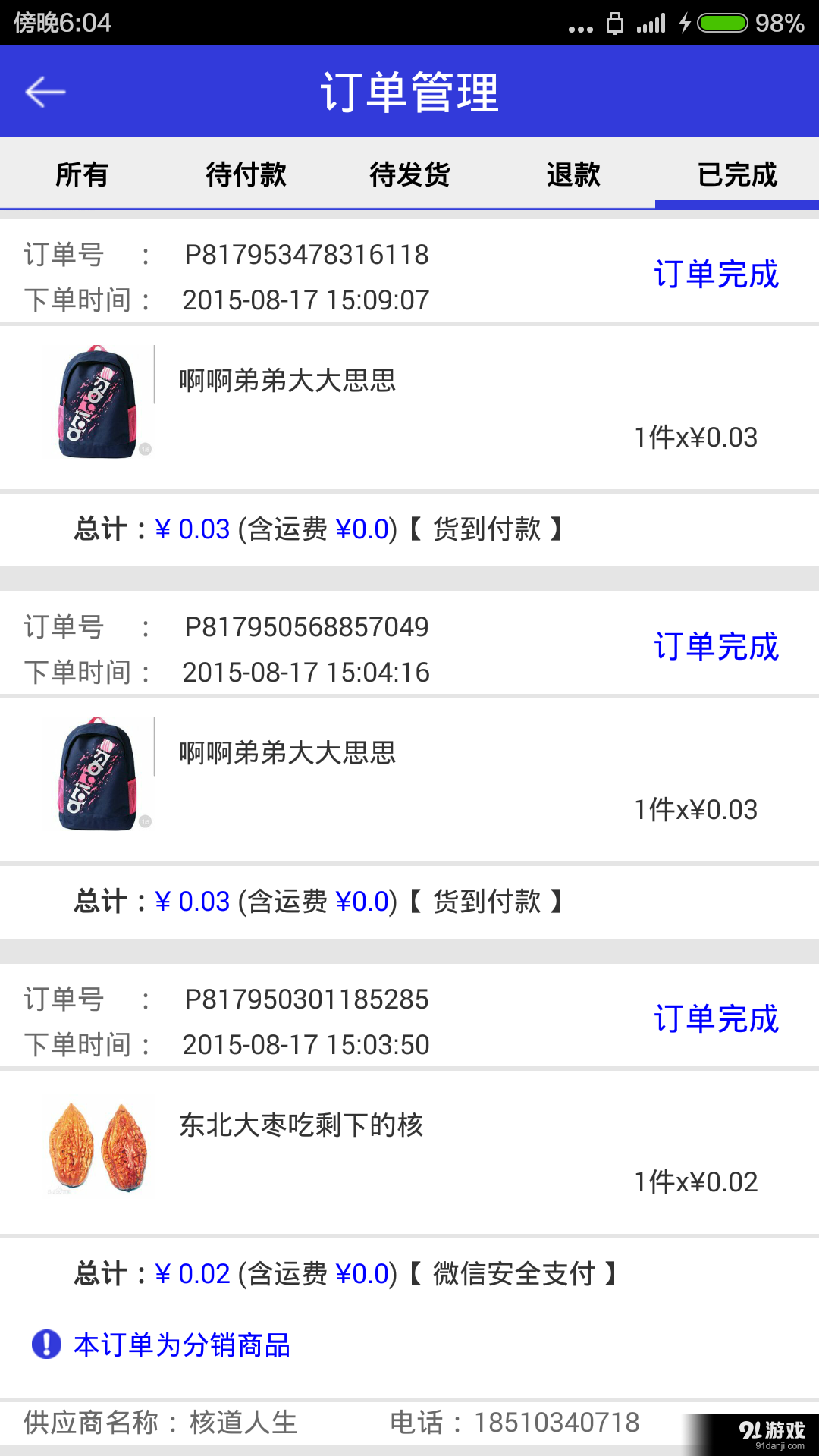819x1456 pixels.
Task: Switch to the 退款 tab
Action: click(573, 174)
